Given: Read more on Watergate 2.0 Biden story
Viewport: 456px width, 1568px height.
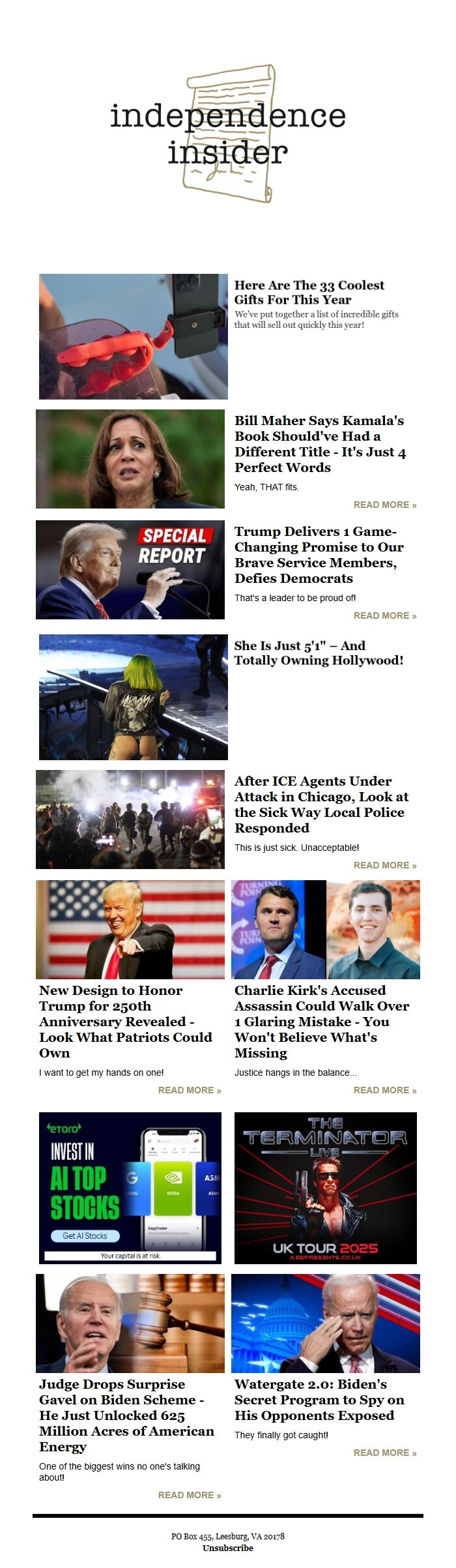Looking at the screenshot, I should (x=384, y=1453).
